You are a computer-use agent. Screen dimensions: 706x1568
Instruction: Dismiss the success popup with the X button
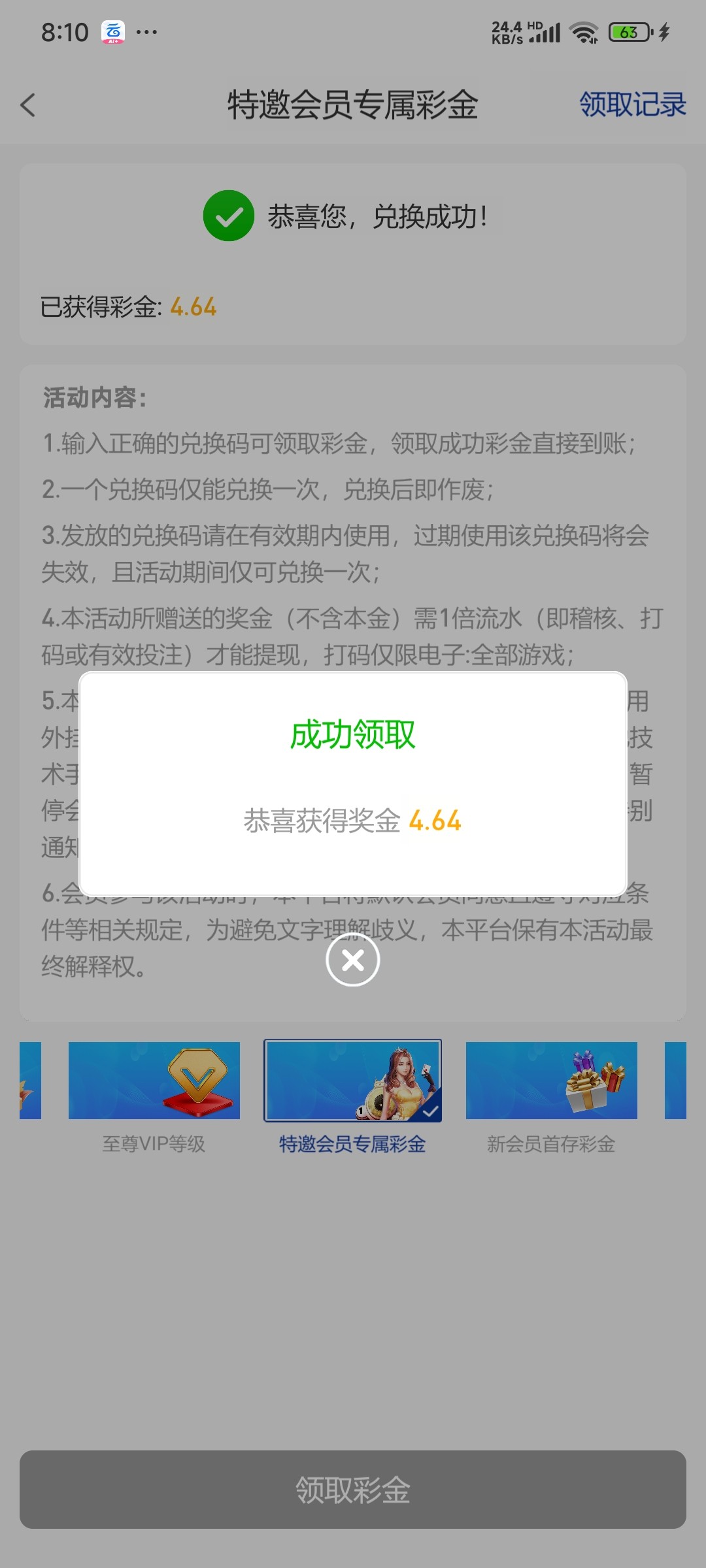(x=353, y=960)
